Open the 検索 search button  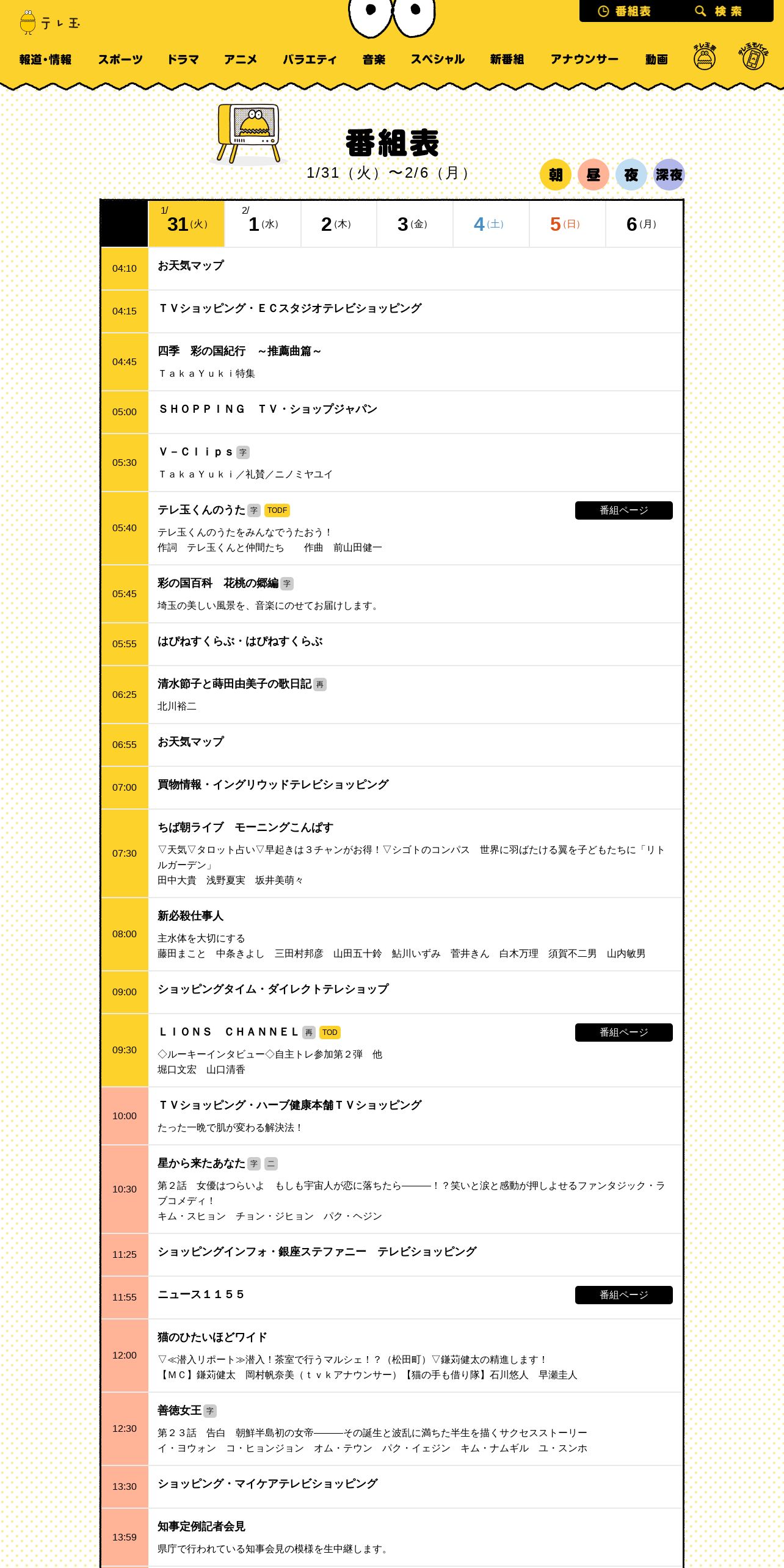[719, 11]
